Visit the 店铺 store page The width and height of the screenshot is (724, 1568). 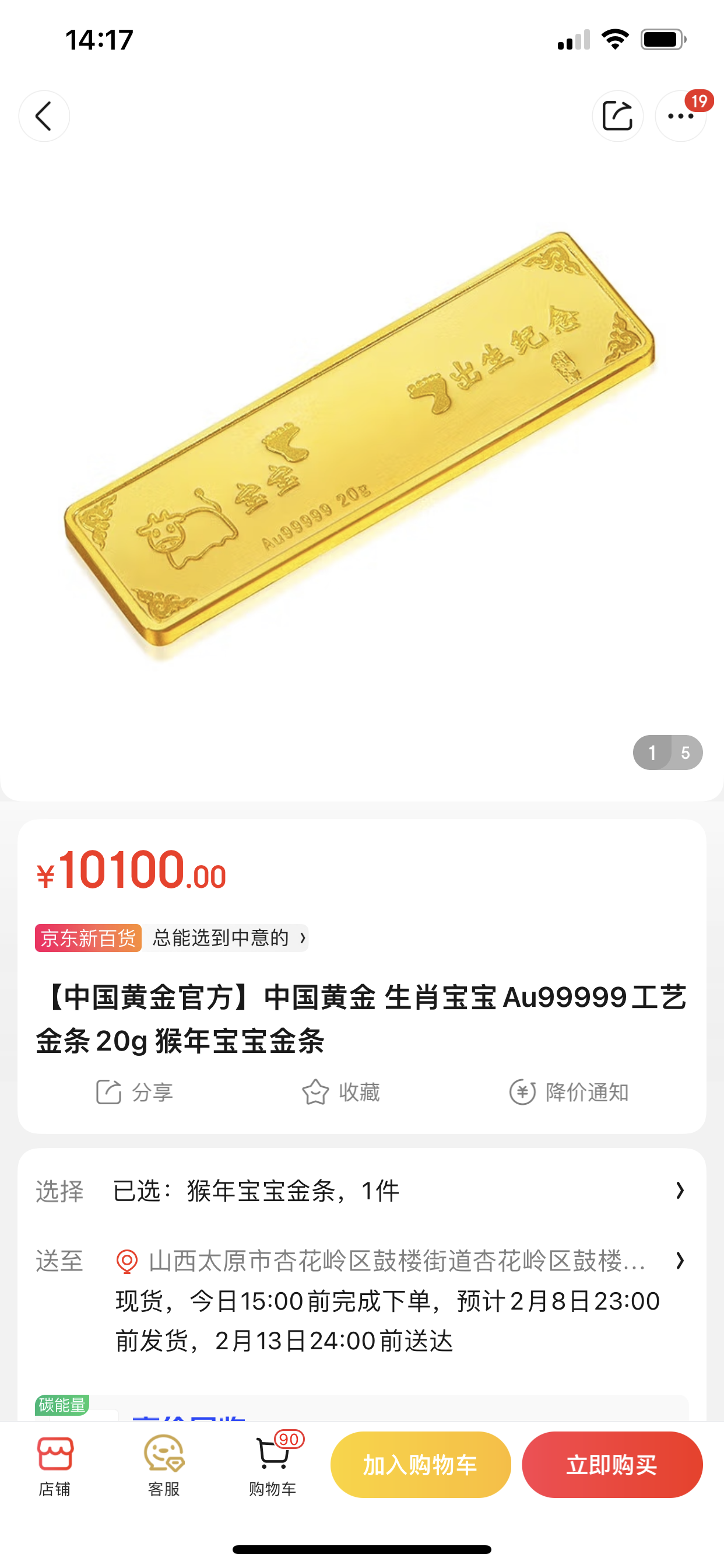[x=55, y=1465]
